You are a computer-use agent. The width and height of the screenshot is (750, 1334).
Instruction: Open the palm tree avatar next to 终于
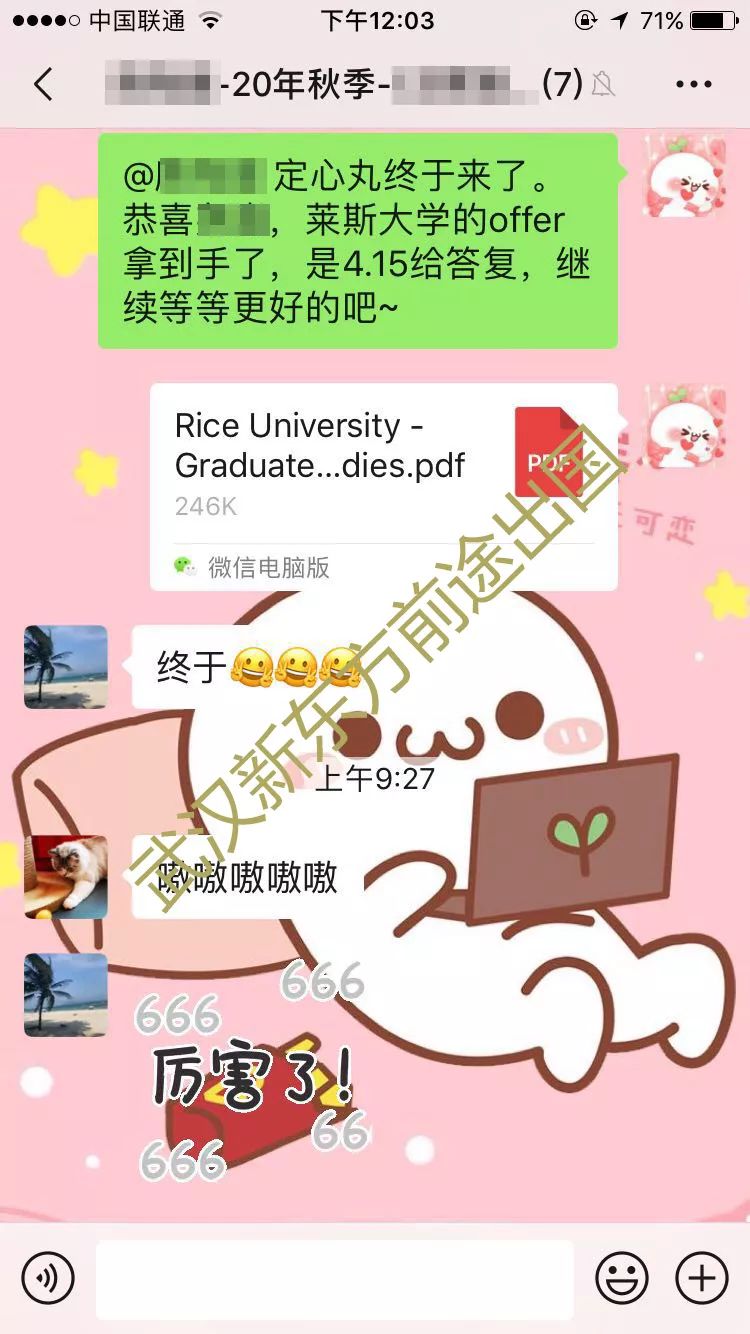coord(65,667)
